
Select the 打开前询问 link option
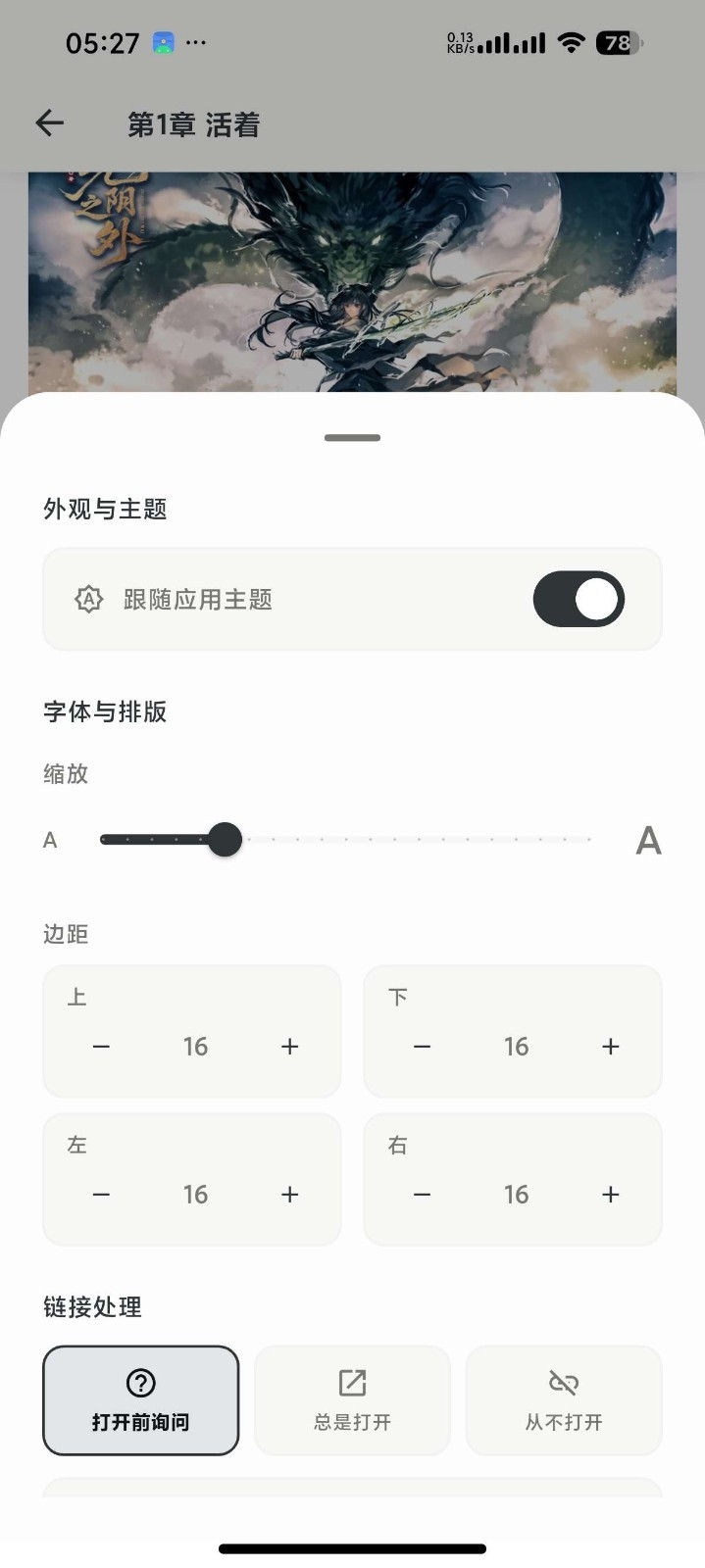(141, 1399)
